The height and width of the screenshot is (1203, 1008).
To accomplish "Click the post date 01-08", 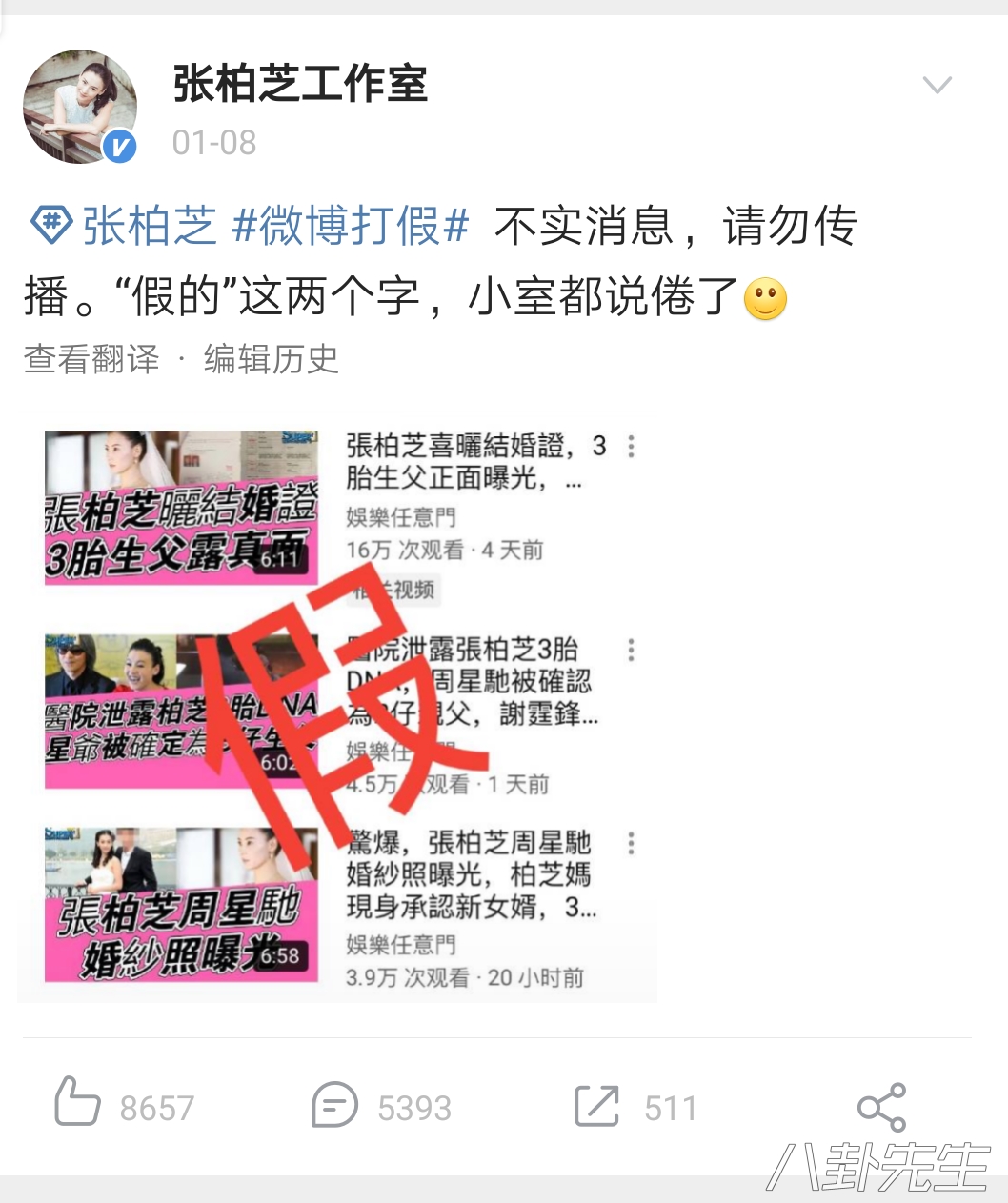I will click(x=212, y=143).
